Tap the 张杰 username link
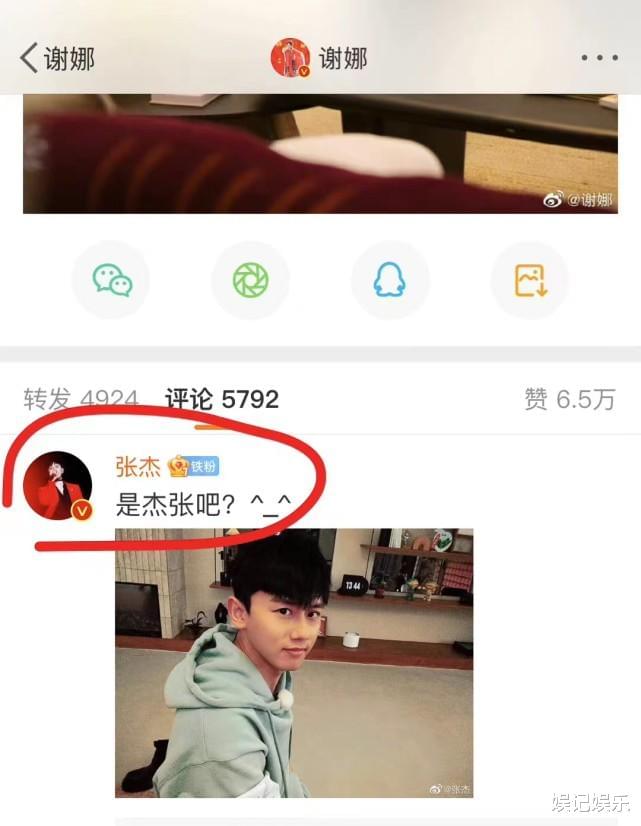Image resolution: width=641 pixels, height=826 pixels. click(x=139, y=467)
